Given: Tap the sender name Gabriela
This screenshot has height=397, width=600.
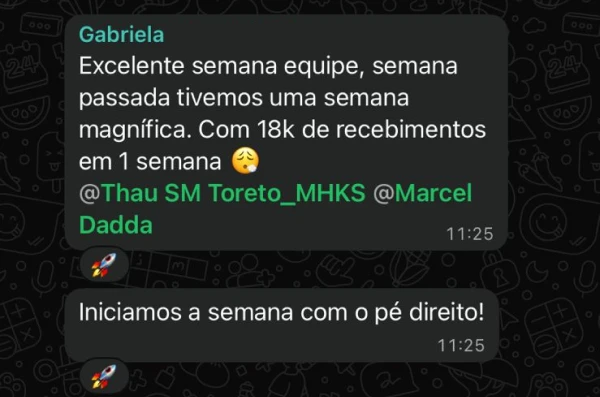Looking at the screenshot, I should coord(122,35).
